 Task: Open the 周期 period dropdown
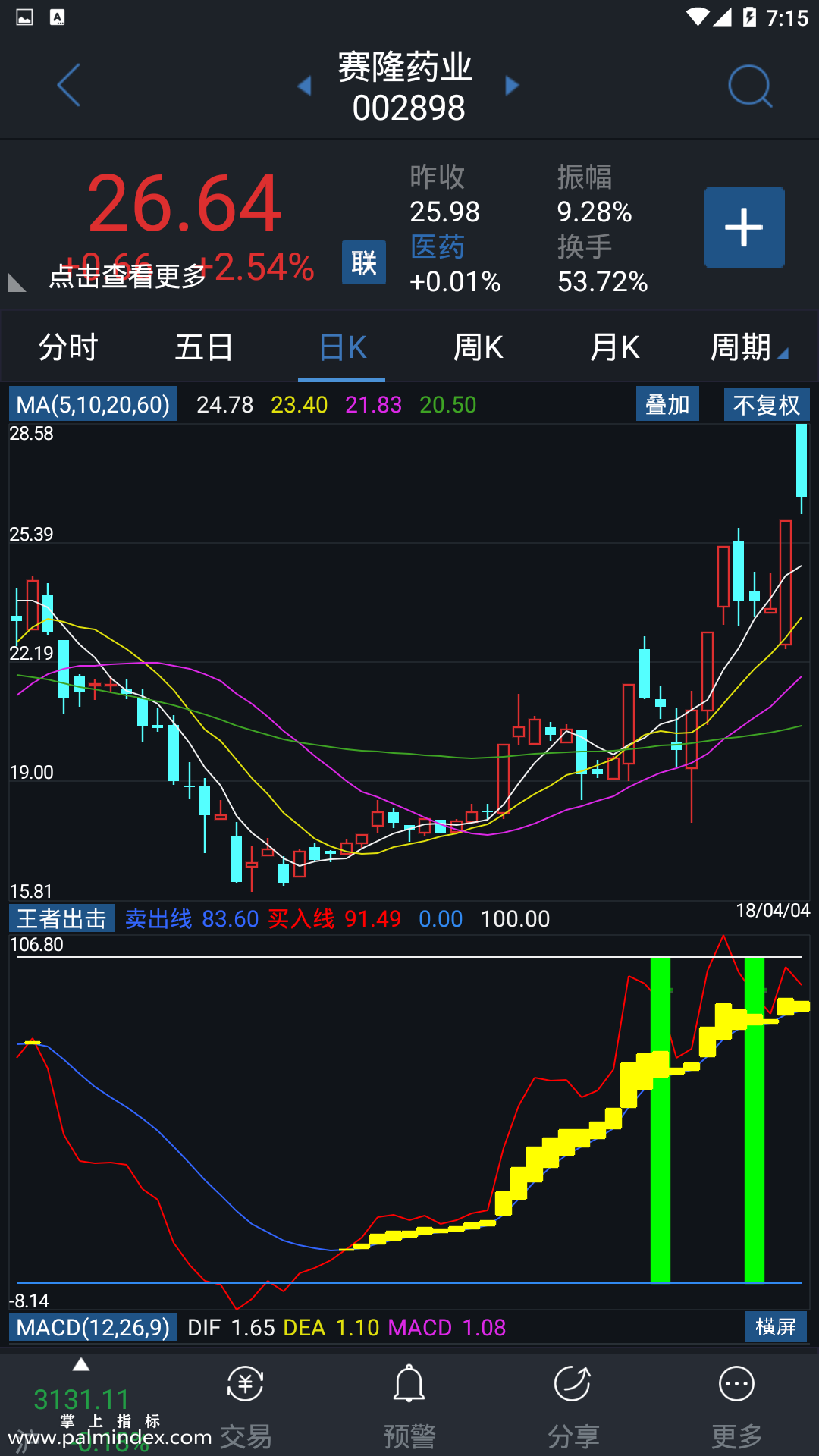pos(747,347)
